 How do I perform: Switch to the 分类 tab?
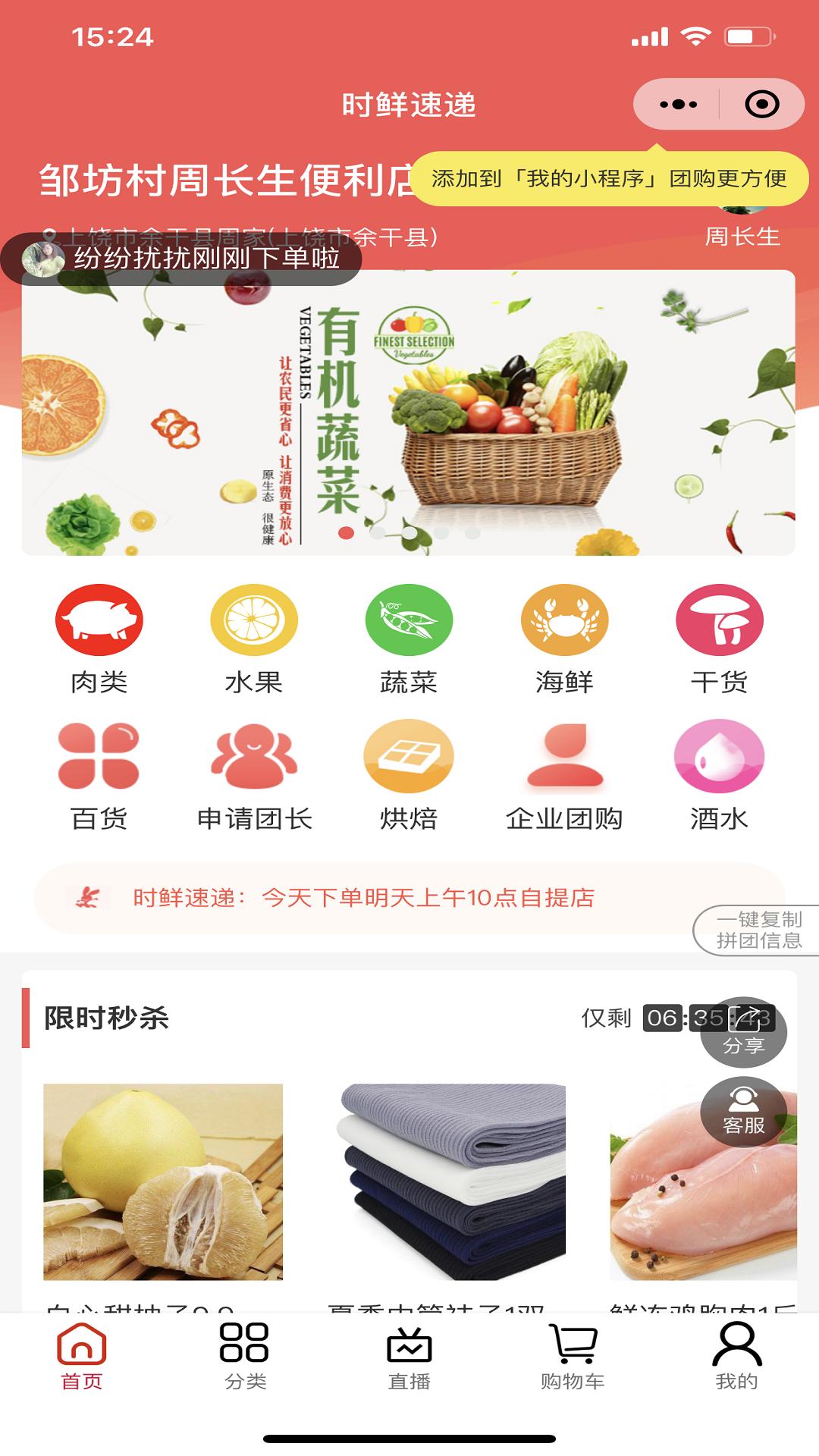tap(245, 1357)
